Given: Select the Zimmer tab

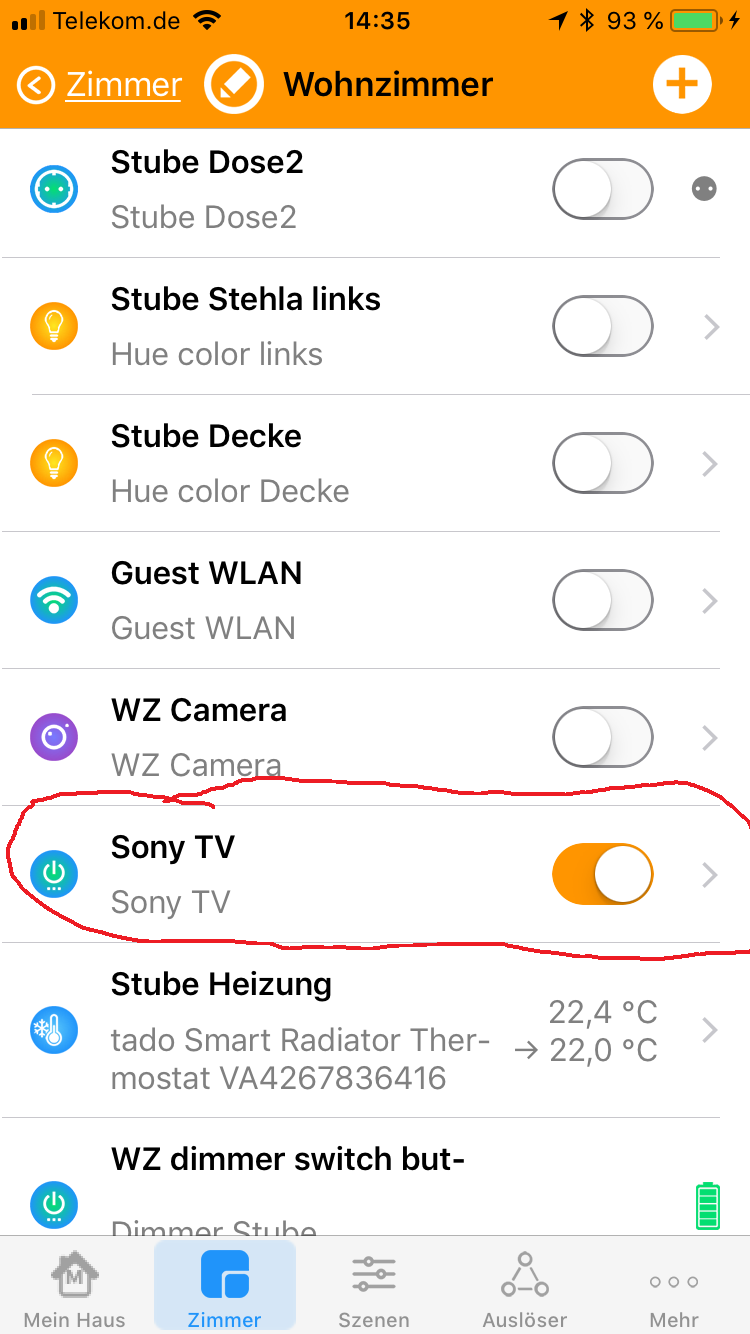Looking at the screenshot, I should tap(224, 1289).
